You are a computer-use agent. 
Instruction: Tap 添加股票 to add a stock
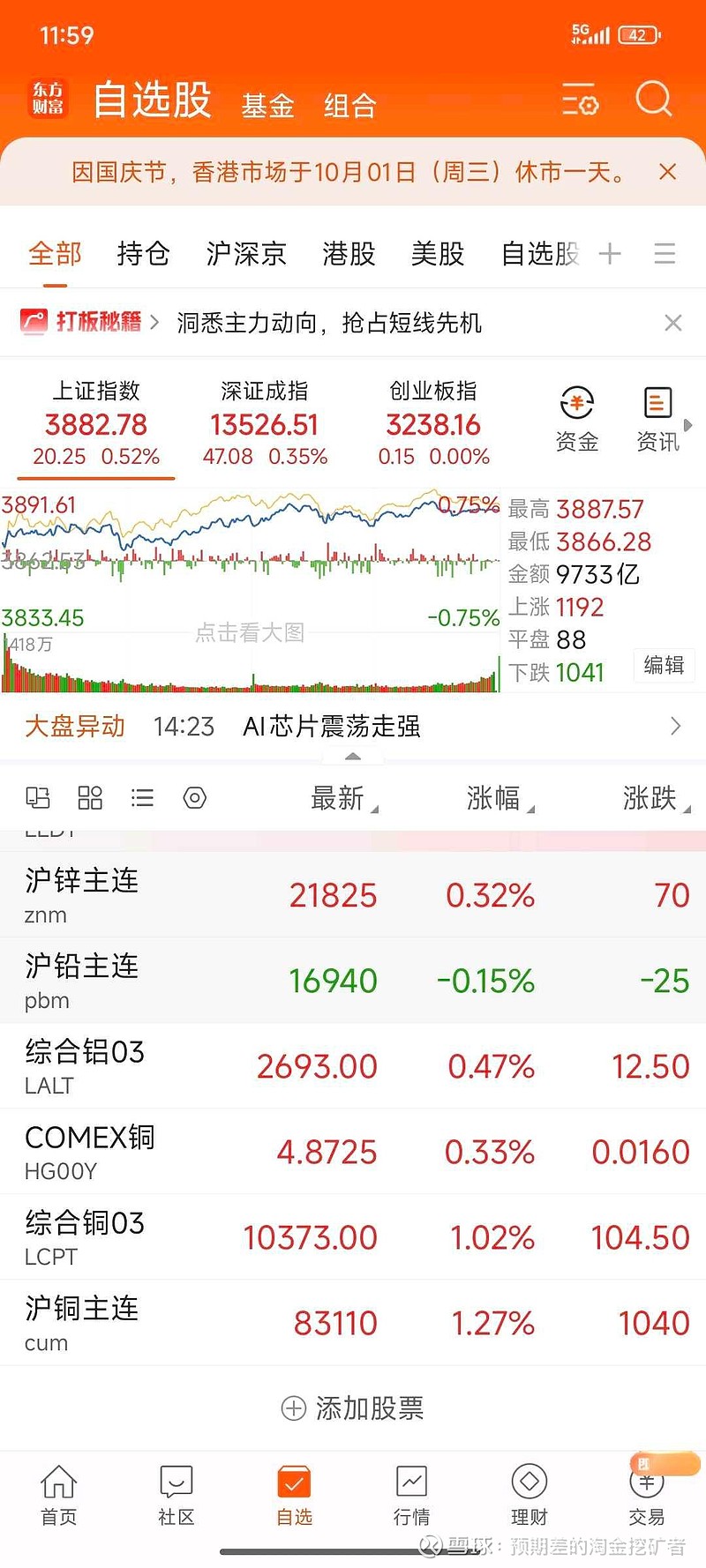[x=353, y=1408]
